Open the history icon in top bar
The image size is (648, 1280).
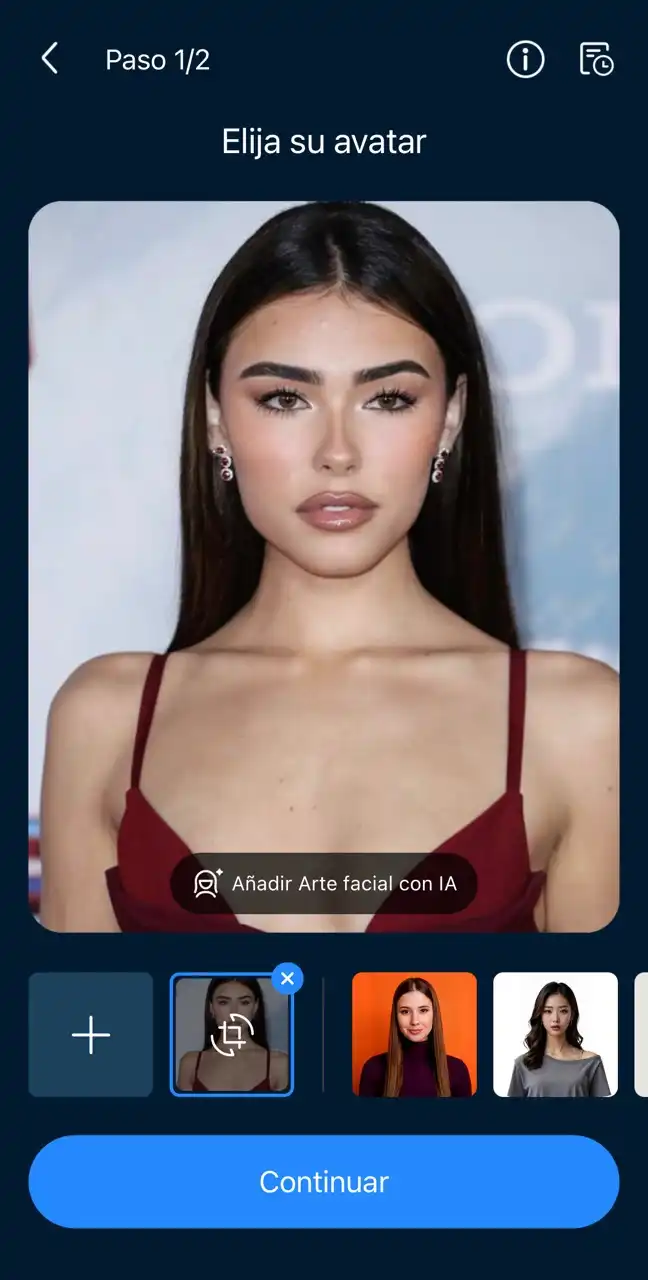[x=596, y=60]
